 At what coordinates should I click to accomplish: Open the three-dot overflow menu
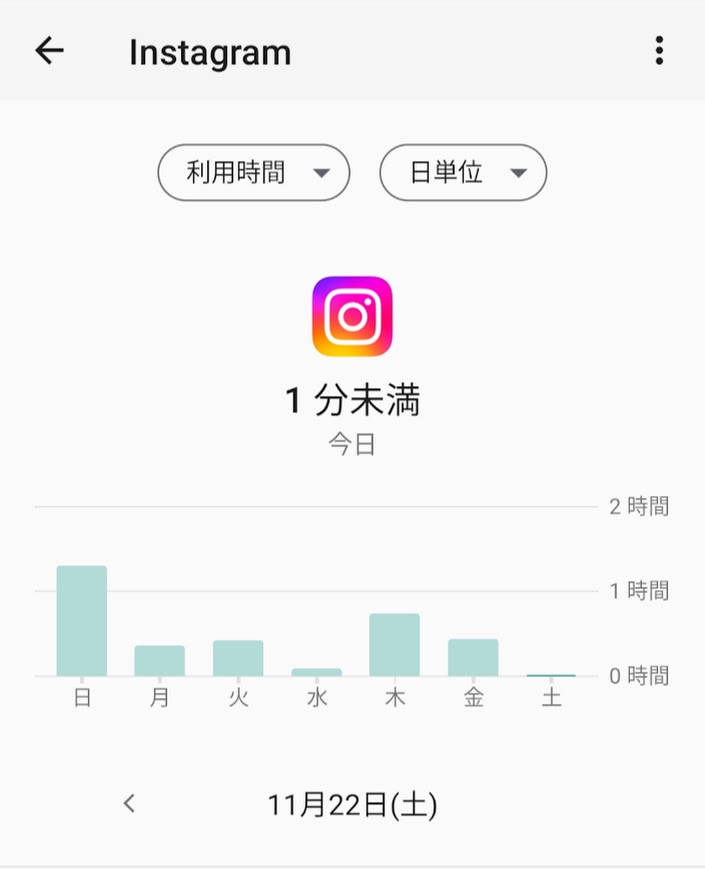659,51
